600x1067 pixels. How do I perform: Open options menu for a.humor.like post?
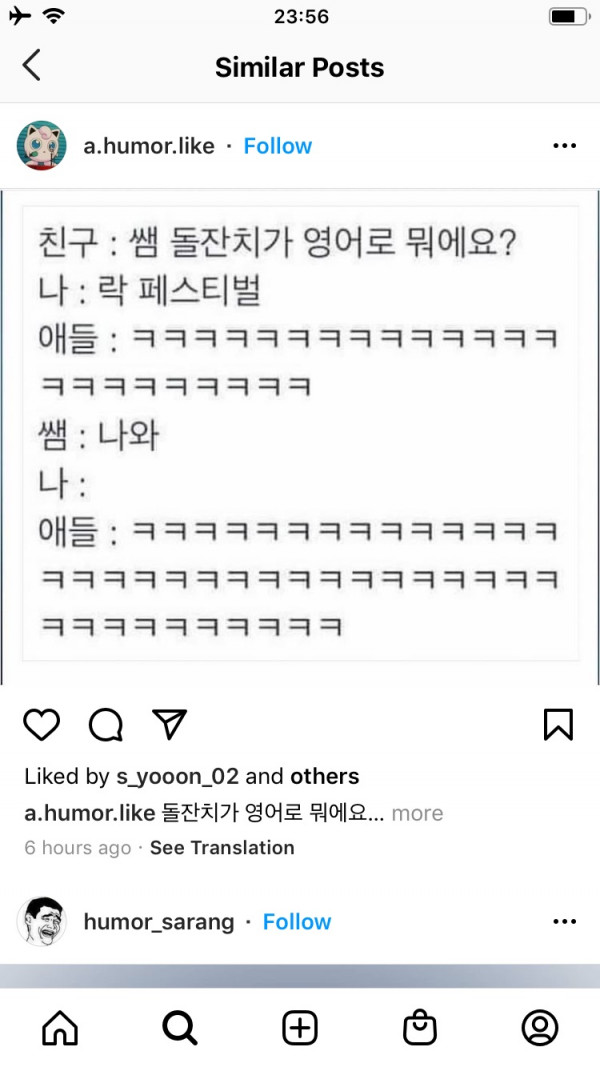point(564,146)
